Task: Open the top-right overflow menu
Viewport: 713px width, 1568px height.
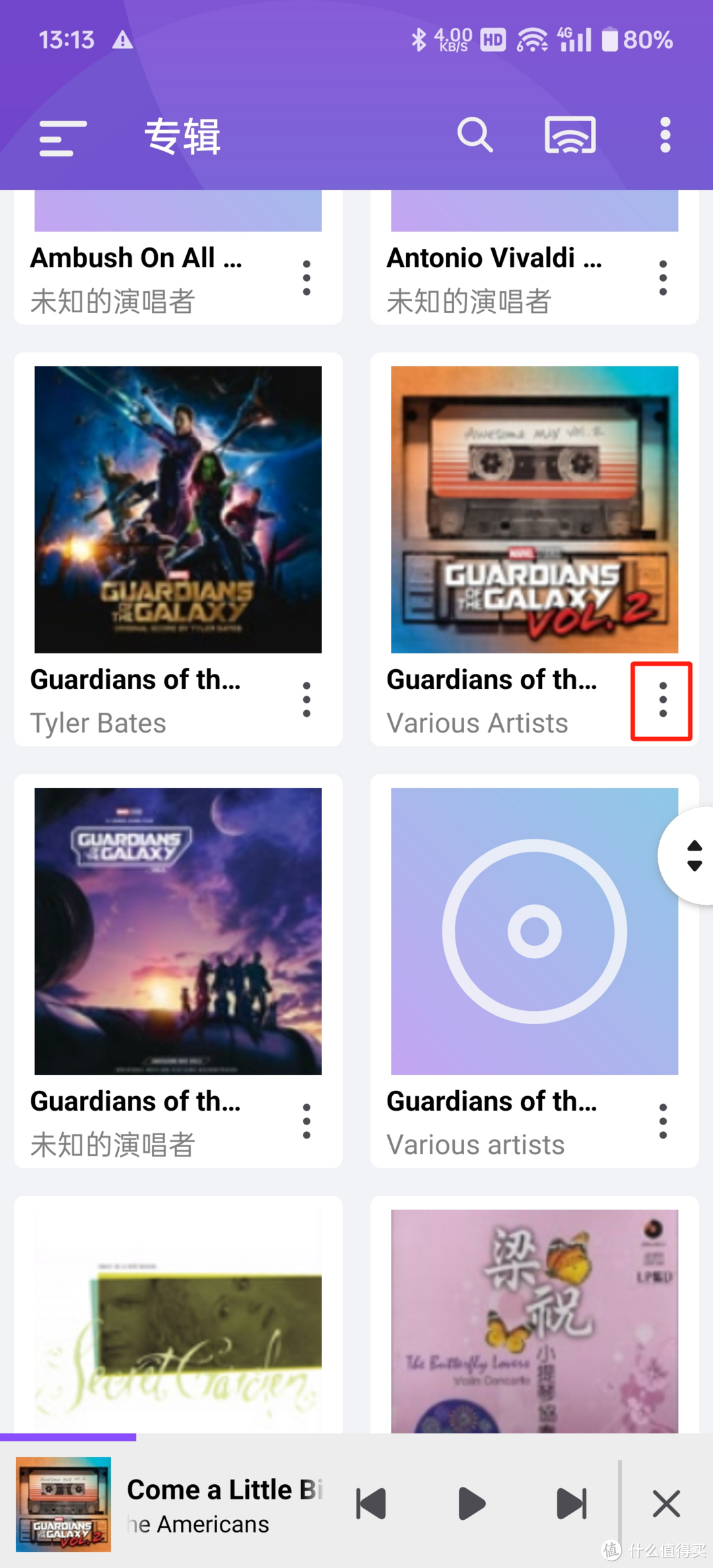Action: pyautogui.click(x=665, y=135)
